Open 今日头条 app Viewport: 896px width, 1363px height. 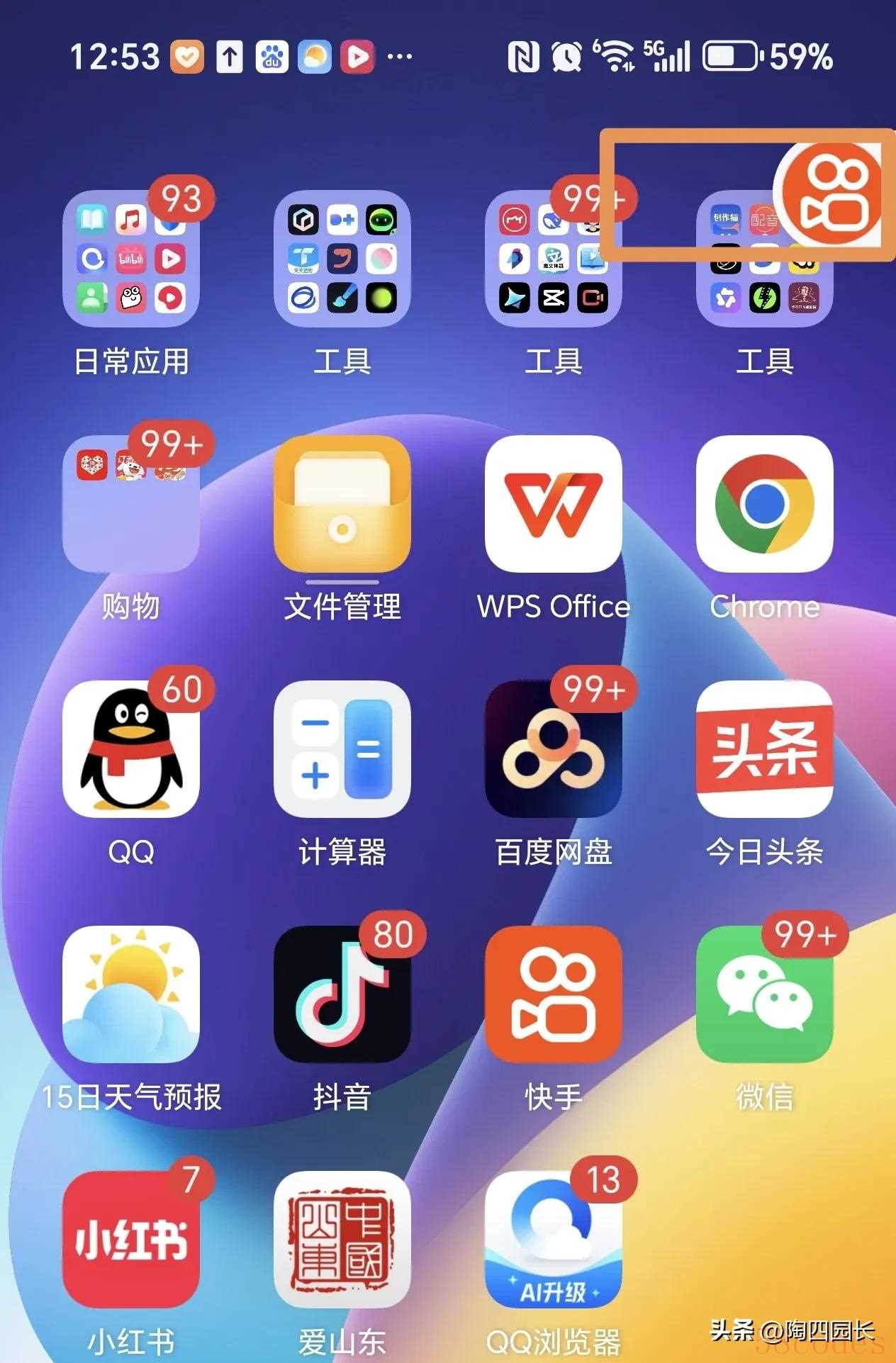coord(764,749)
